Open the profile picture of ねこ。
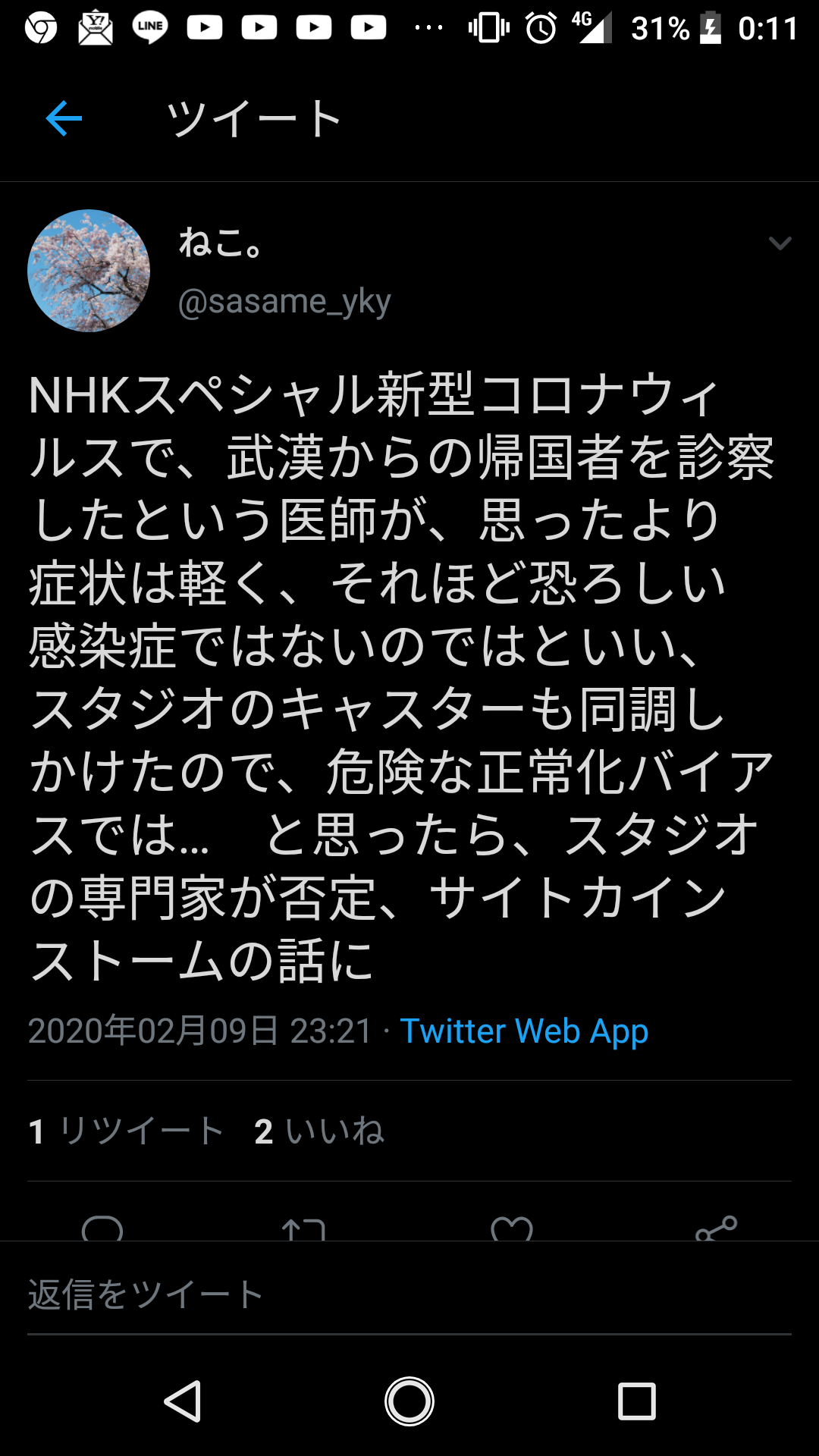Viewport: 819px width, 1456px height. click(x=89, y=271)
